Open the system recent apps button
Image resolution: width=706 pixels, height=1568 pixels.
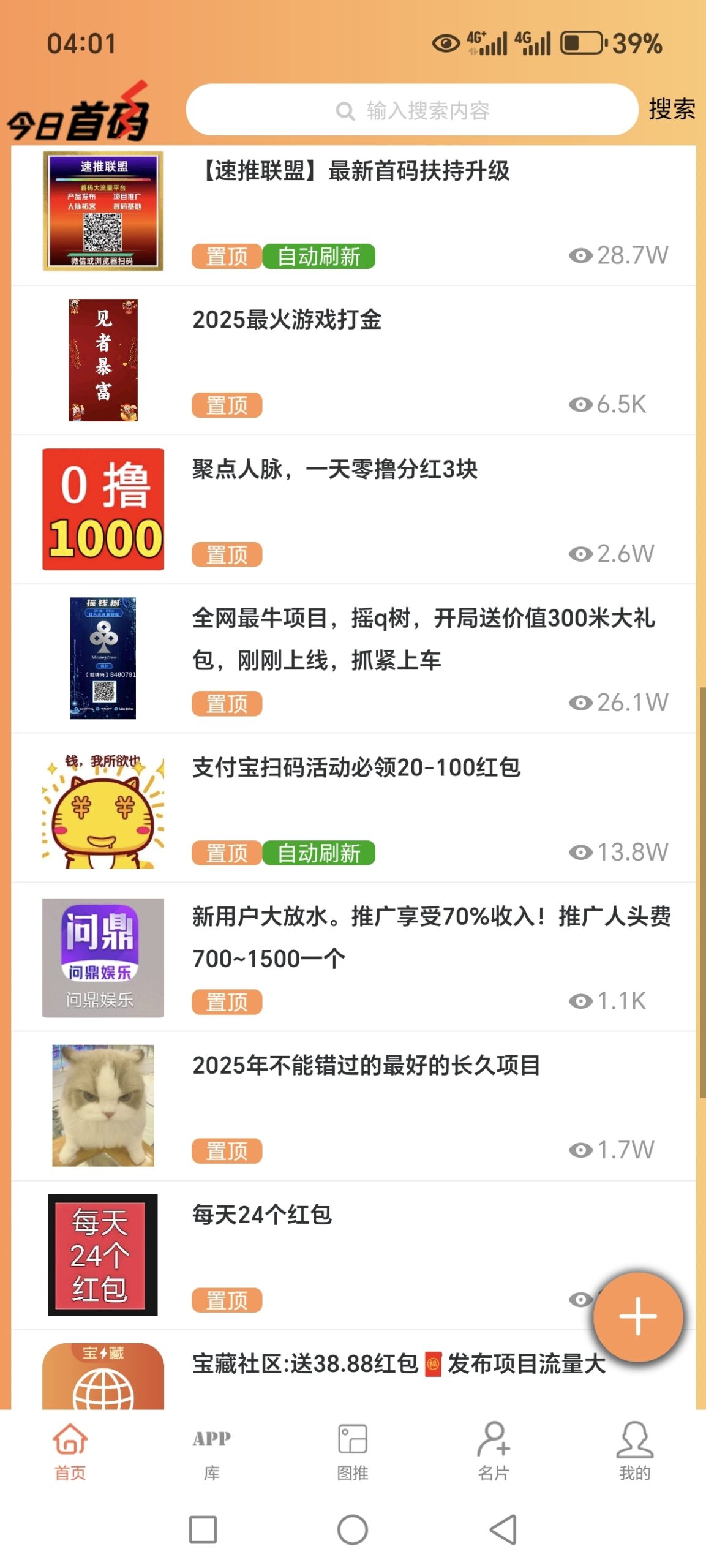click(x=203, y=1529)
